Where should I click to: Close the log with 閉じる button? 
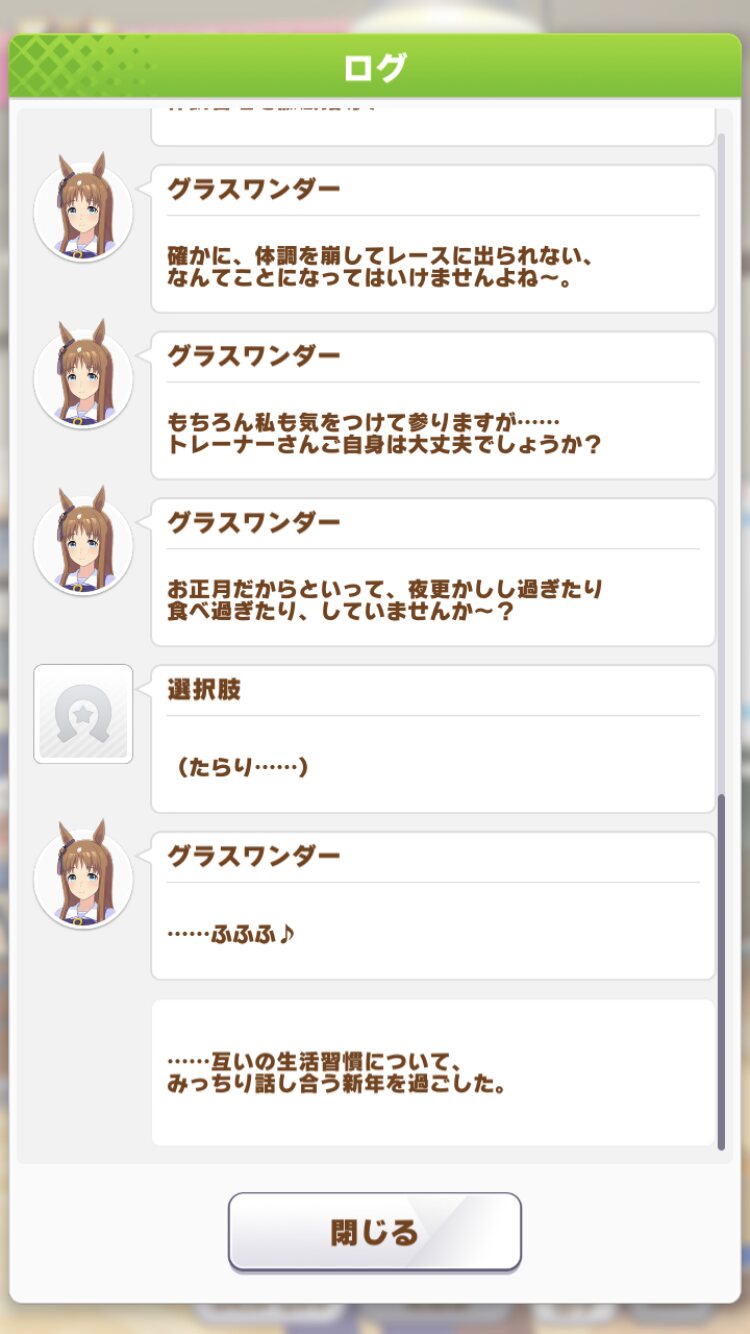(x=374, y=1231)
